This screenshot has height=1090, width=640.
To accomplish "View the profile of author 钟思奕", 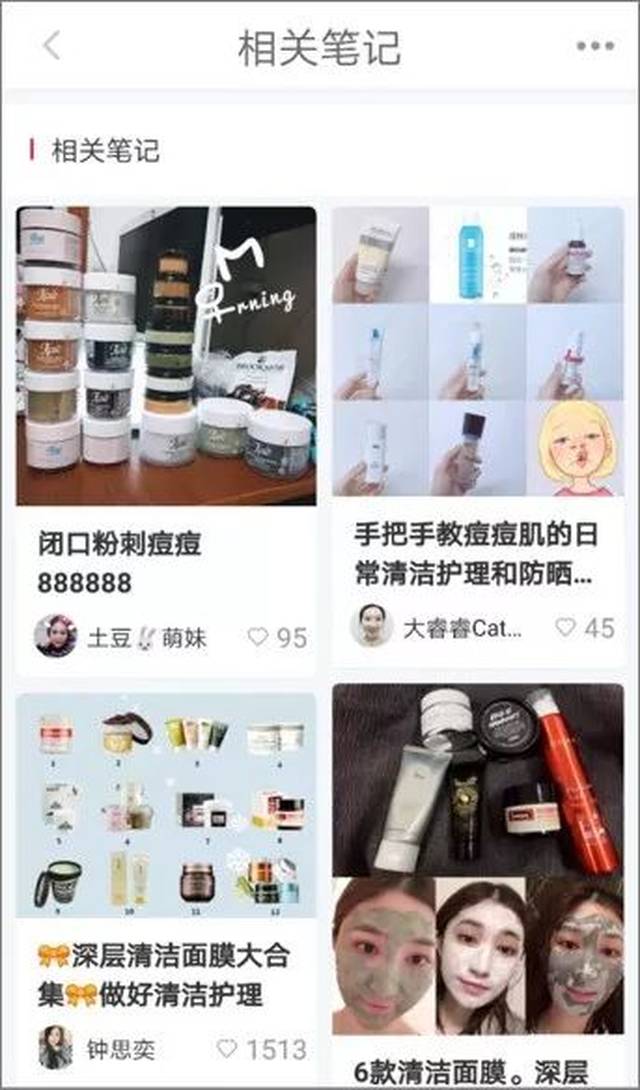I will [x=56, y=1047].
